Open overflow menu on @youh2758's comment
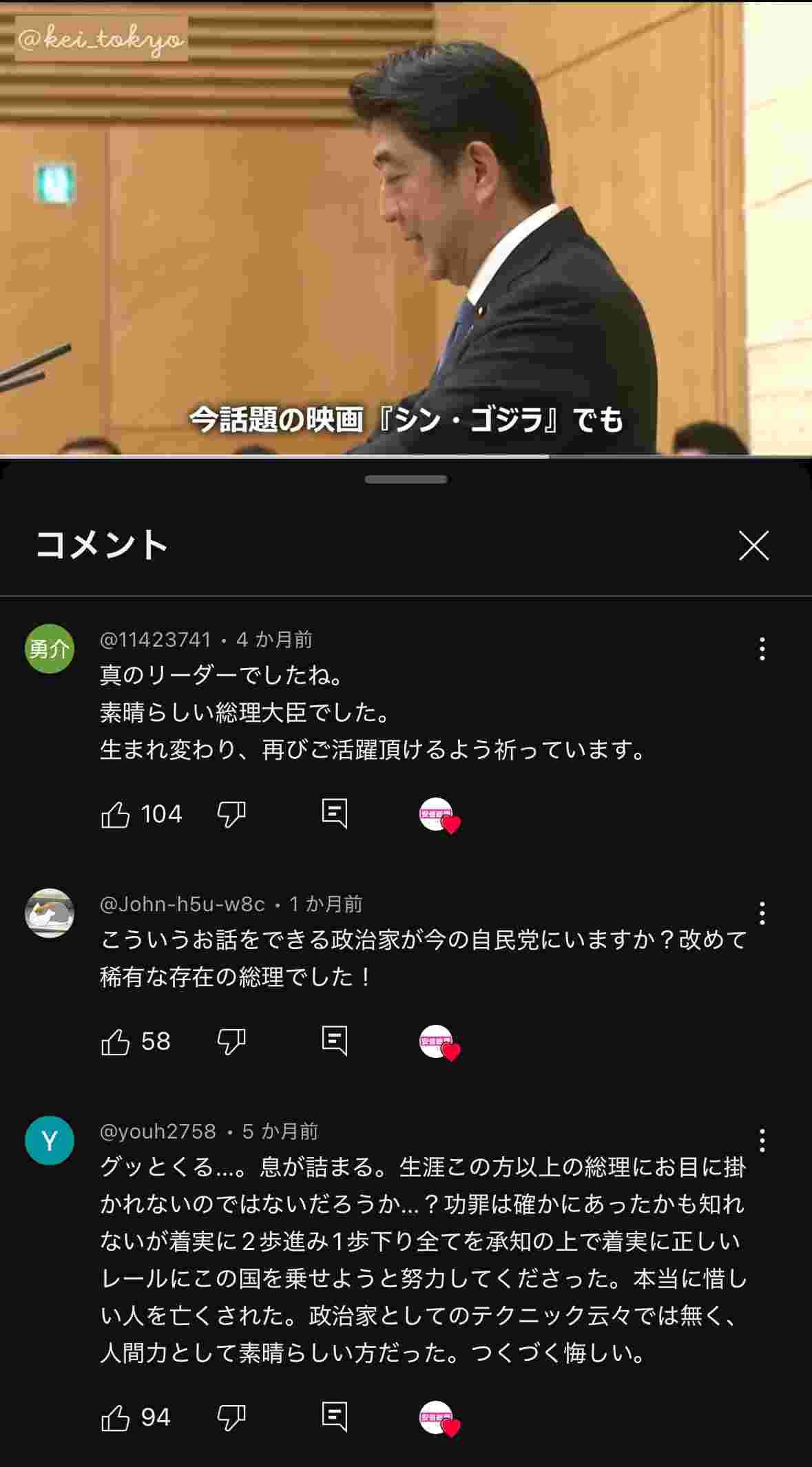812x1467 pixels. pos(762,1141)
